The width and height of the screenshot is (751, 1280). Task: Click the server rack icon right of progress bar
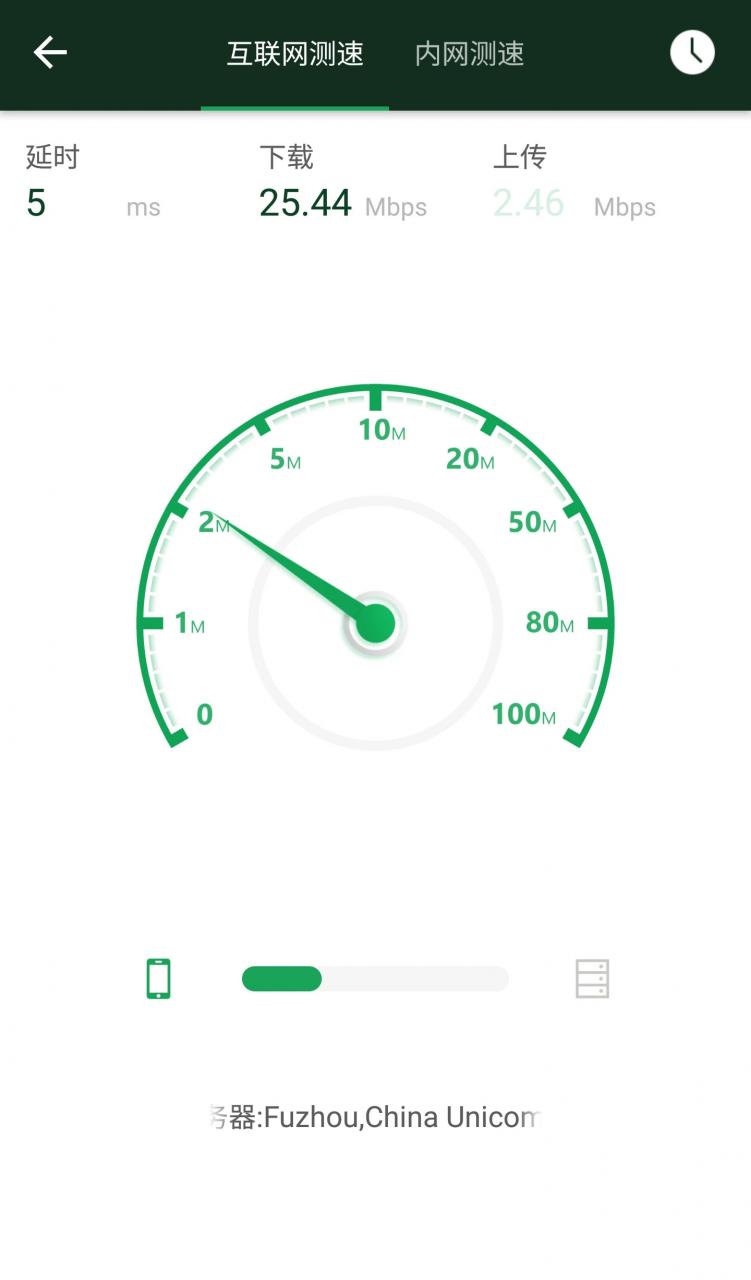590,978
